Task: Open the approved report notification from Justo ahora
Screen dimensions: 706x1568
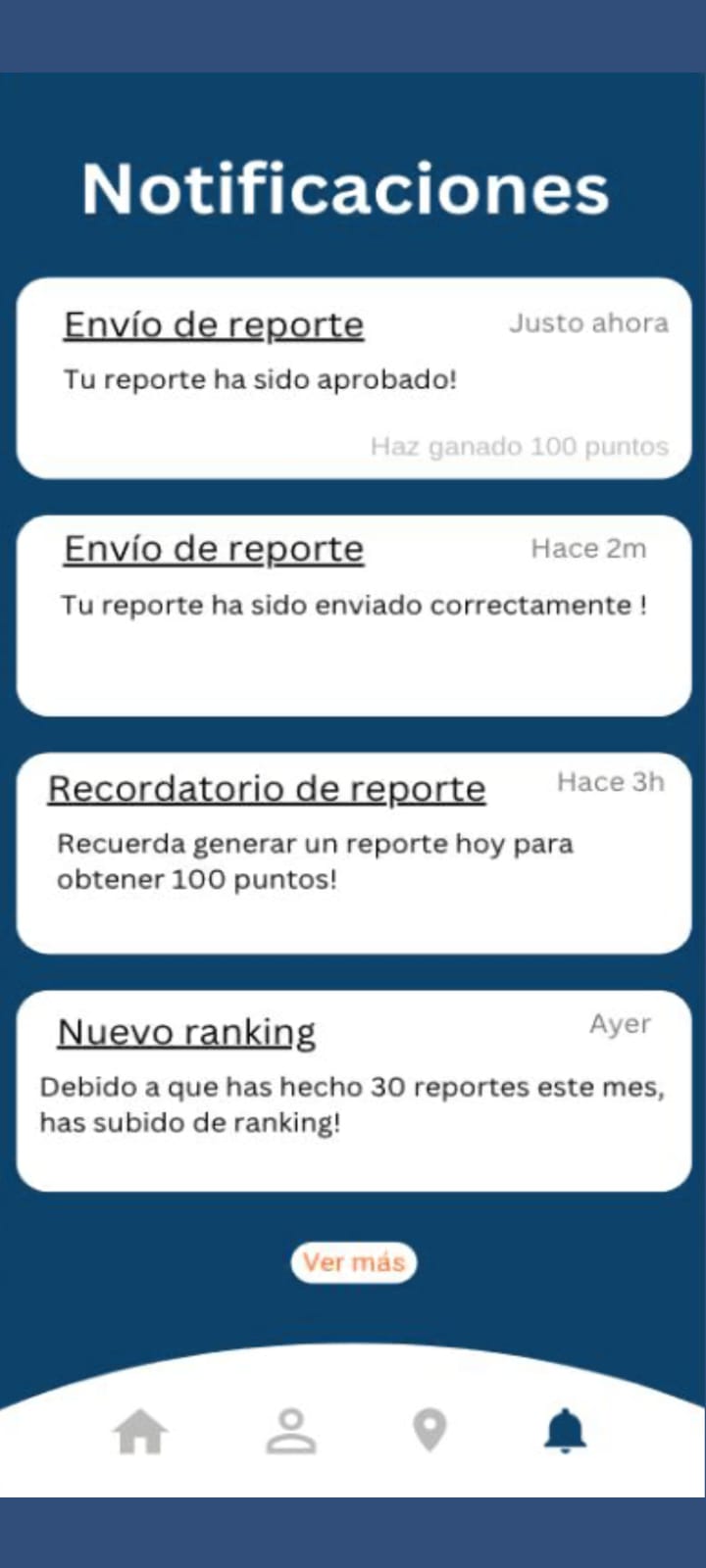Action: coord(353,378)
